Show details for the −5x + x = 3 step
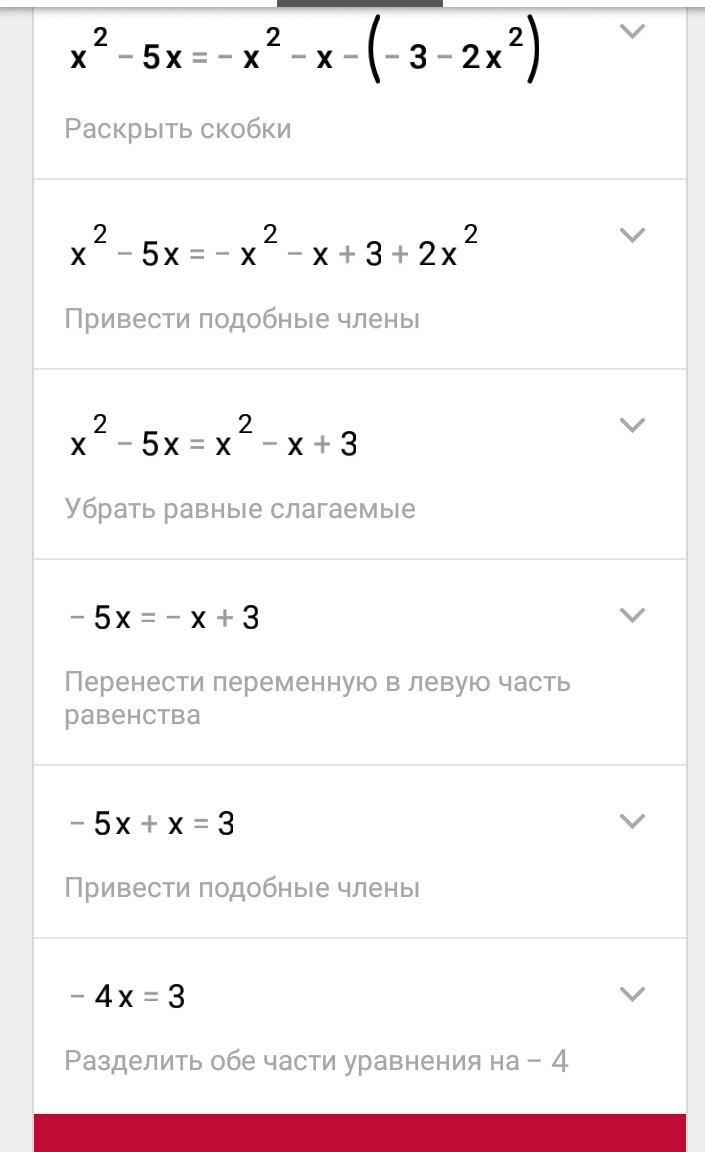Screen dimensions: 705x1152 click(x=632, y=822)
